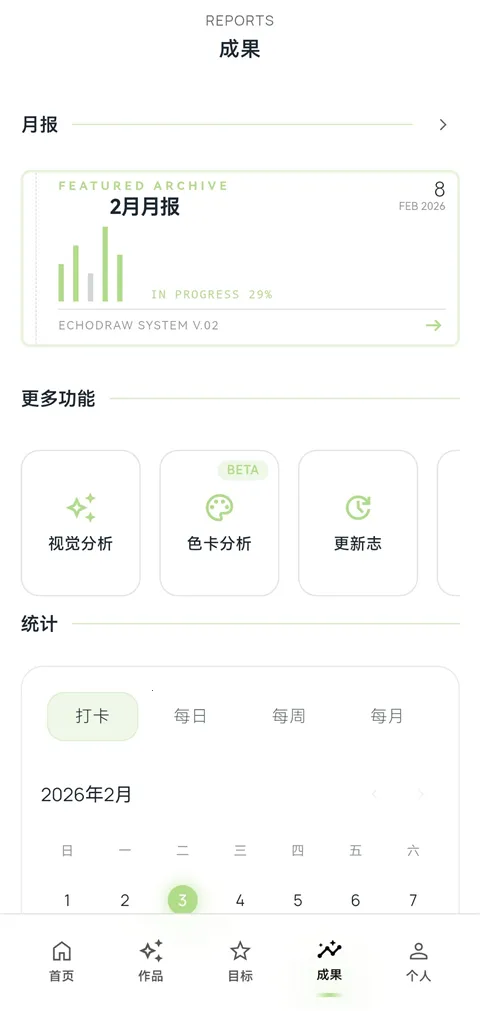The width and height of the screenshot is (480, 1011).
Task: Open the 月报 section chevron
Action: [443, 124]
